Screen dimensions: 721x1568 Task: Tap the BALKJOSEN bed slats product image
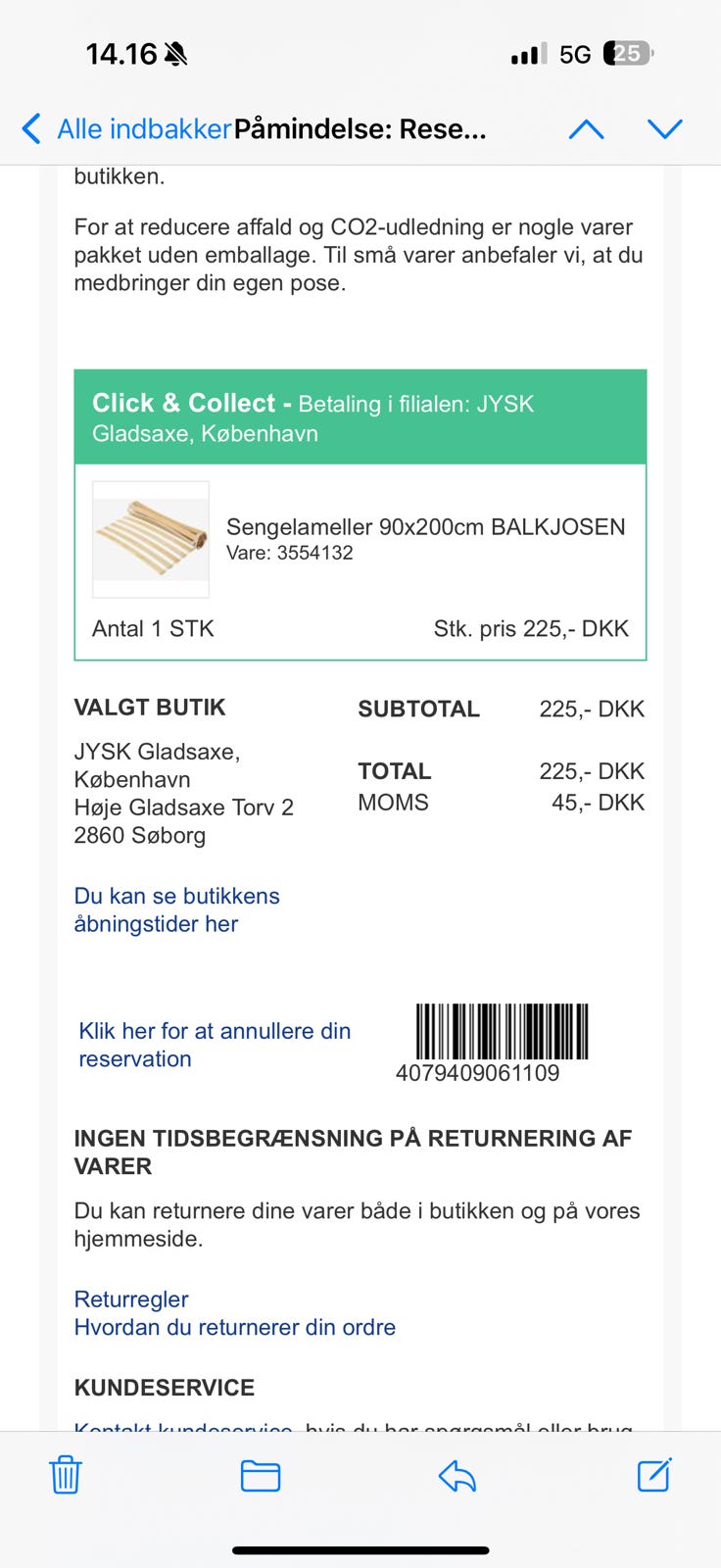coord(150,539)
